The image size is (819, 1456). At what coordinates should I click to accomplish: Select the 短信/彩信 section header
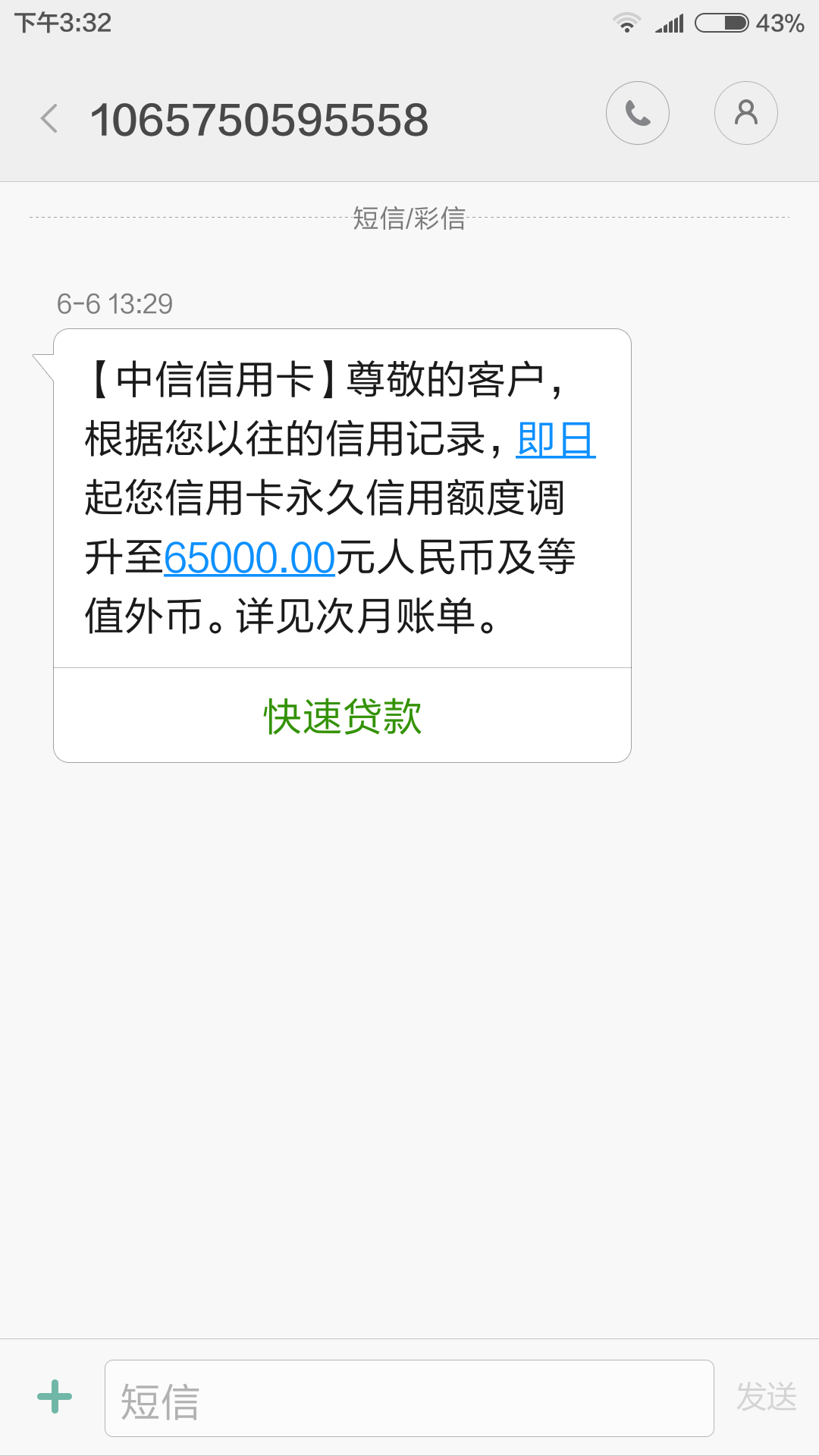(409, 218)
